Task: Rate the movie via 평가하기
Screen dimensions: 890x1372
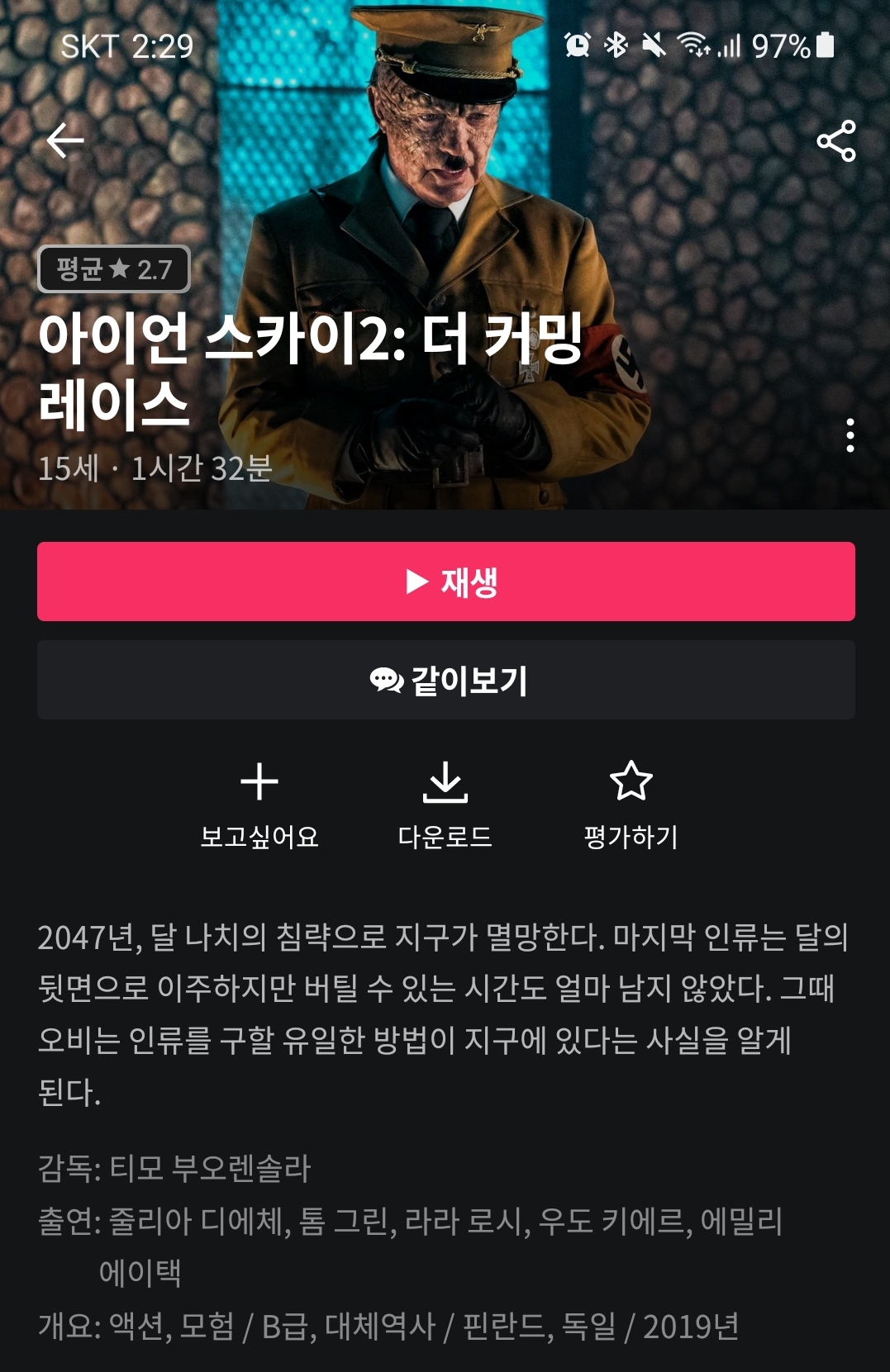Action: pos(631,803)
